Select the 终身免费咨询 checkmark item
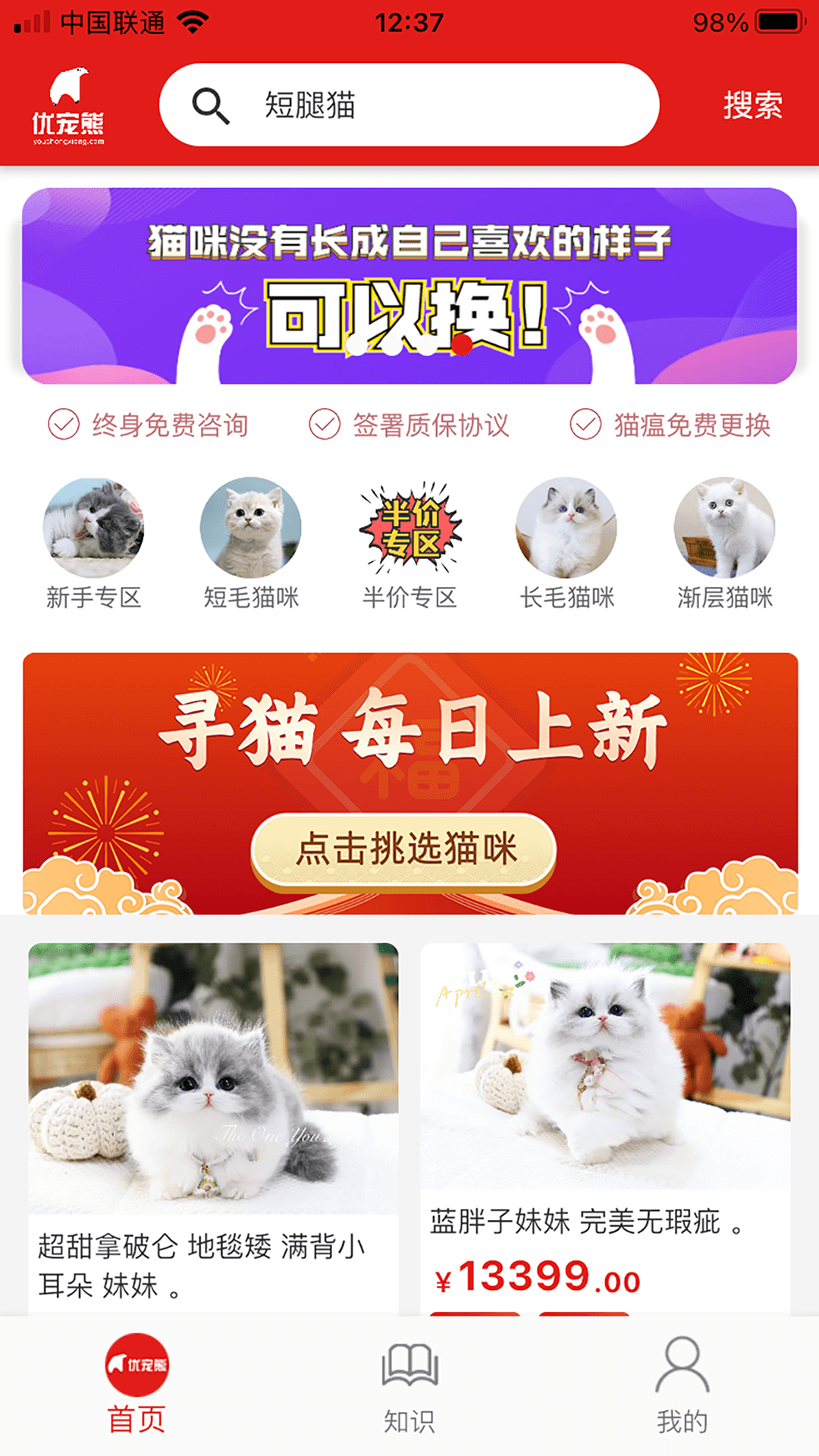819x1456 pixels. coord(152,426)
